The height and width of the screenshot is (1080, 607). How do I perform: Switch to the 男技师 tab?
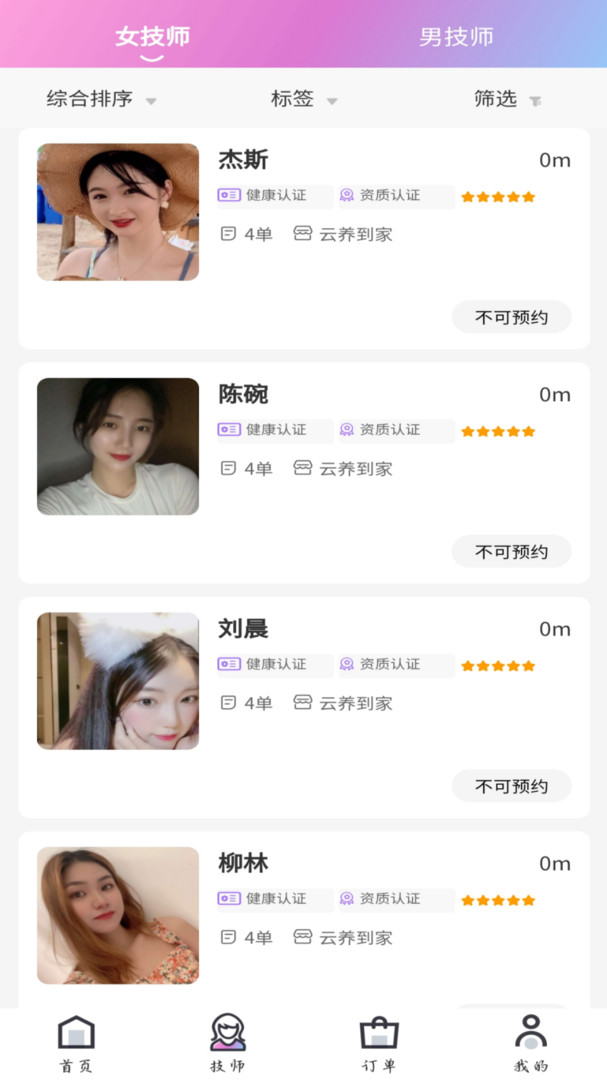456,37
